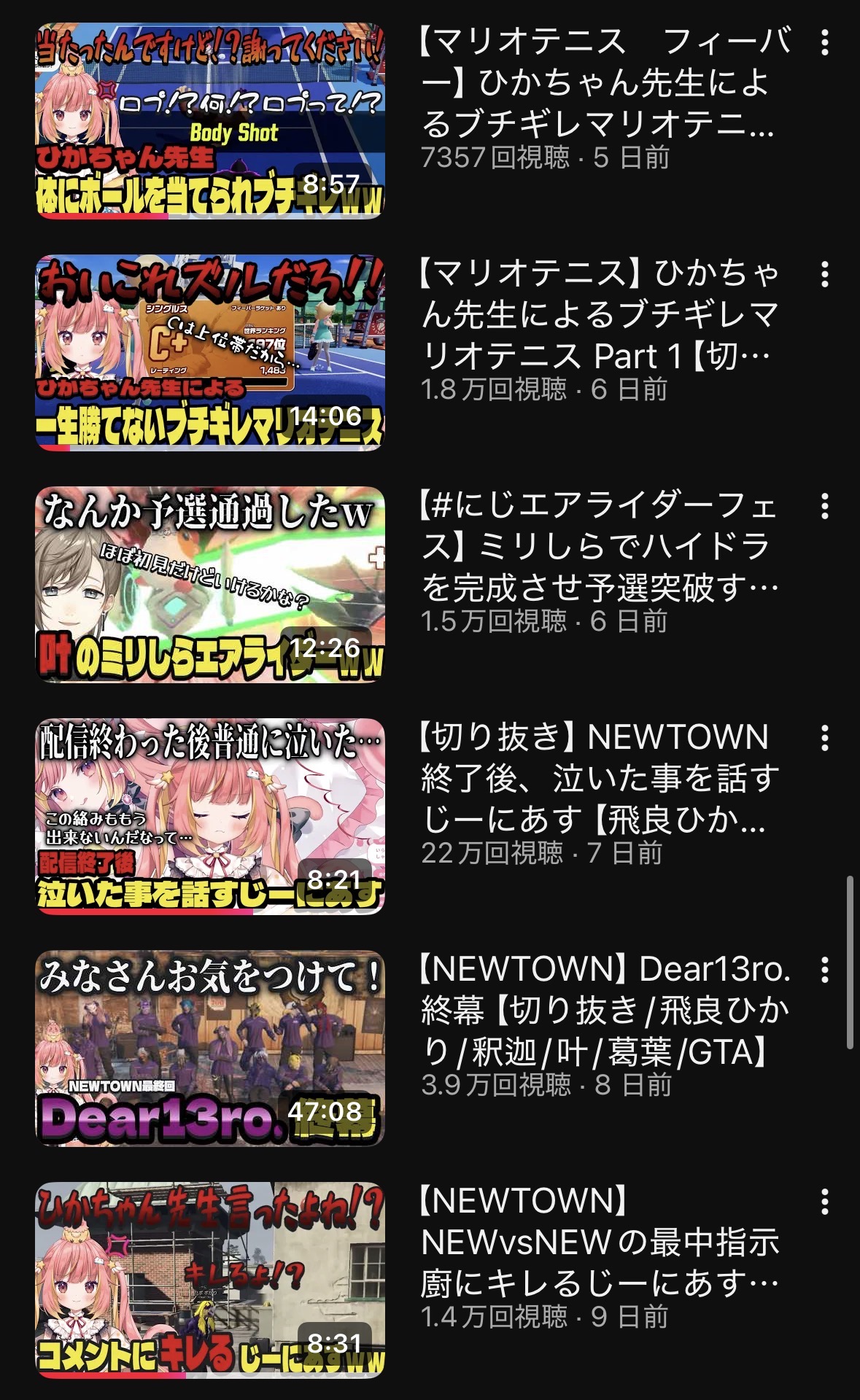This screenshot has width=860, height=1400.
Task: Open overflow menu for Dear13ro. 終幕 video
Action: click(824, 971)
